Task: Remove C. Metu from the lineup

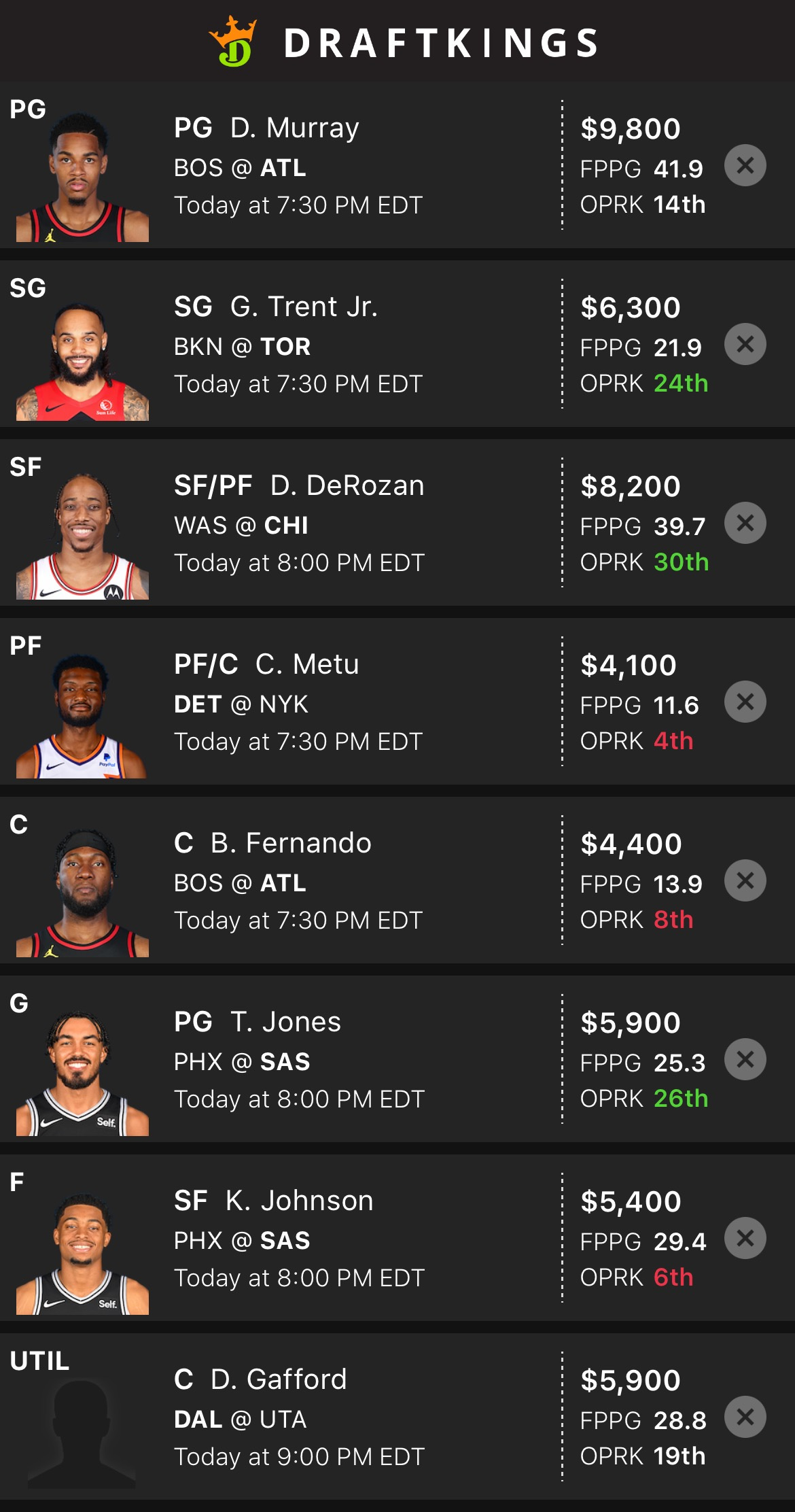Action: pos(745,702)
